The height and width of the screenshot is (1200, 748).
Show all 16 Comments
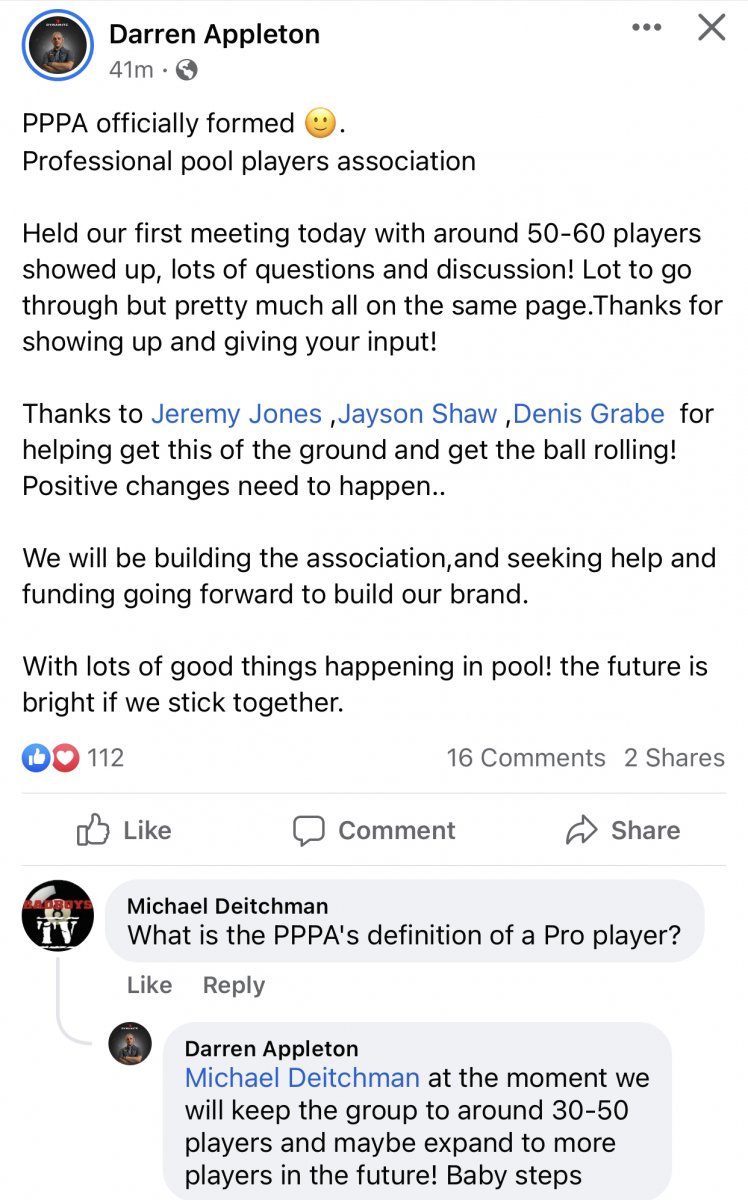[526, 757]
